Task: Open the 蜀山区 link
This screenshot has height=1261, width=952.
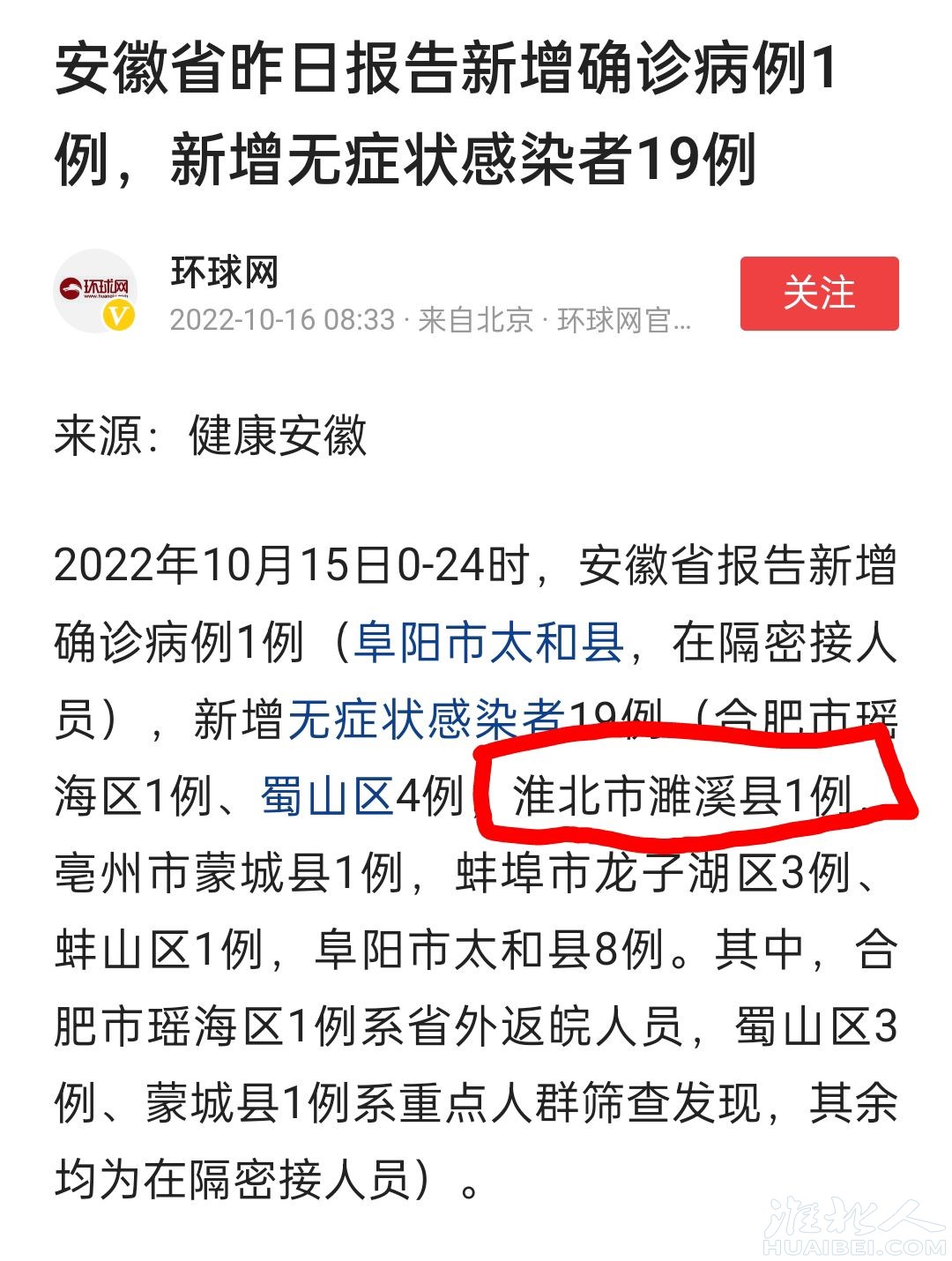Action: tap(326, 796)
